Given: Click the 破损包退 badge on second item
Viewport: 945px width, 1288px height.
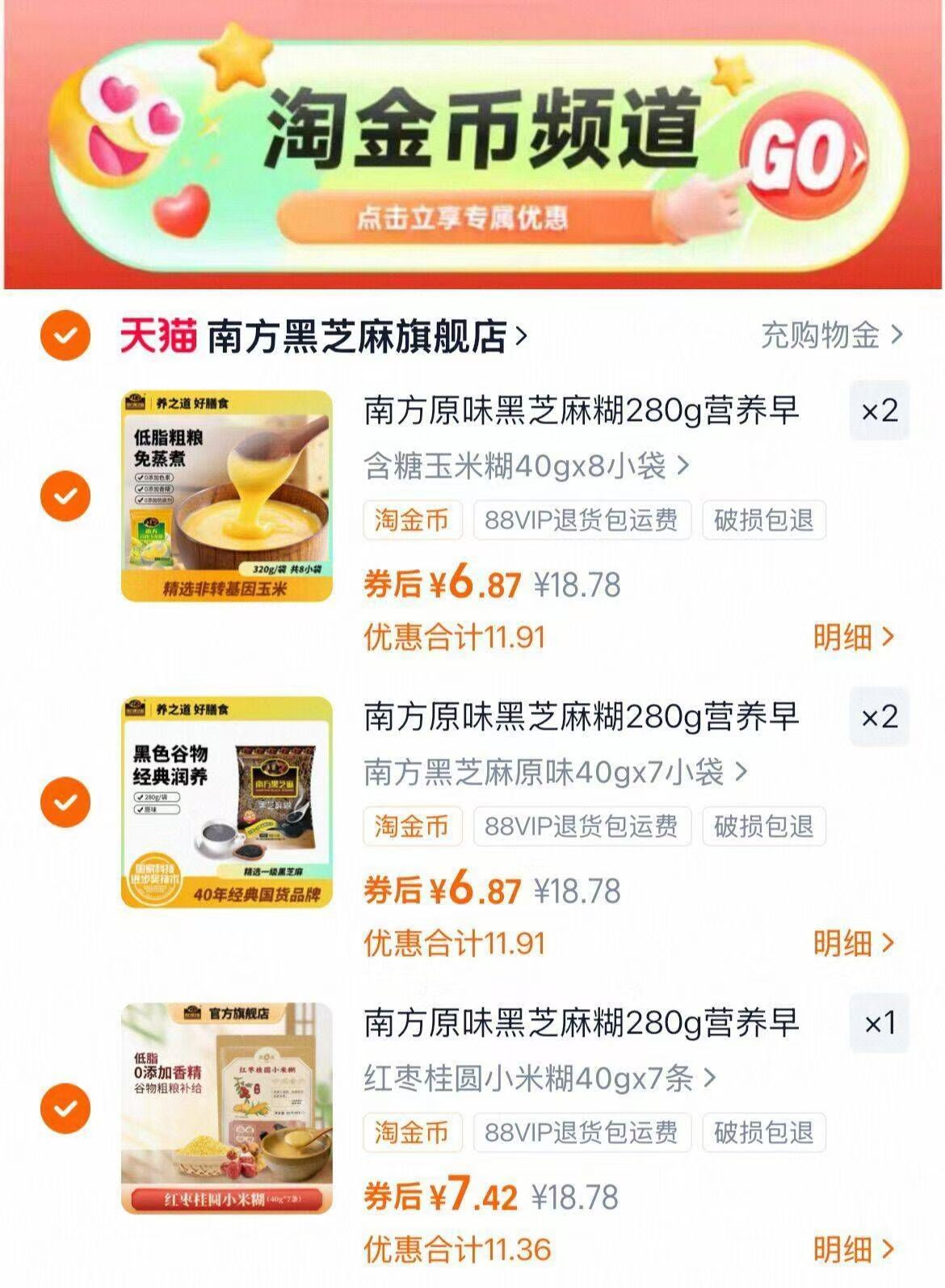Looking at the screenshot, I should point(763,827).
